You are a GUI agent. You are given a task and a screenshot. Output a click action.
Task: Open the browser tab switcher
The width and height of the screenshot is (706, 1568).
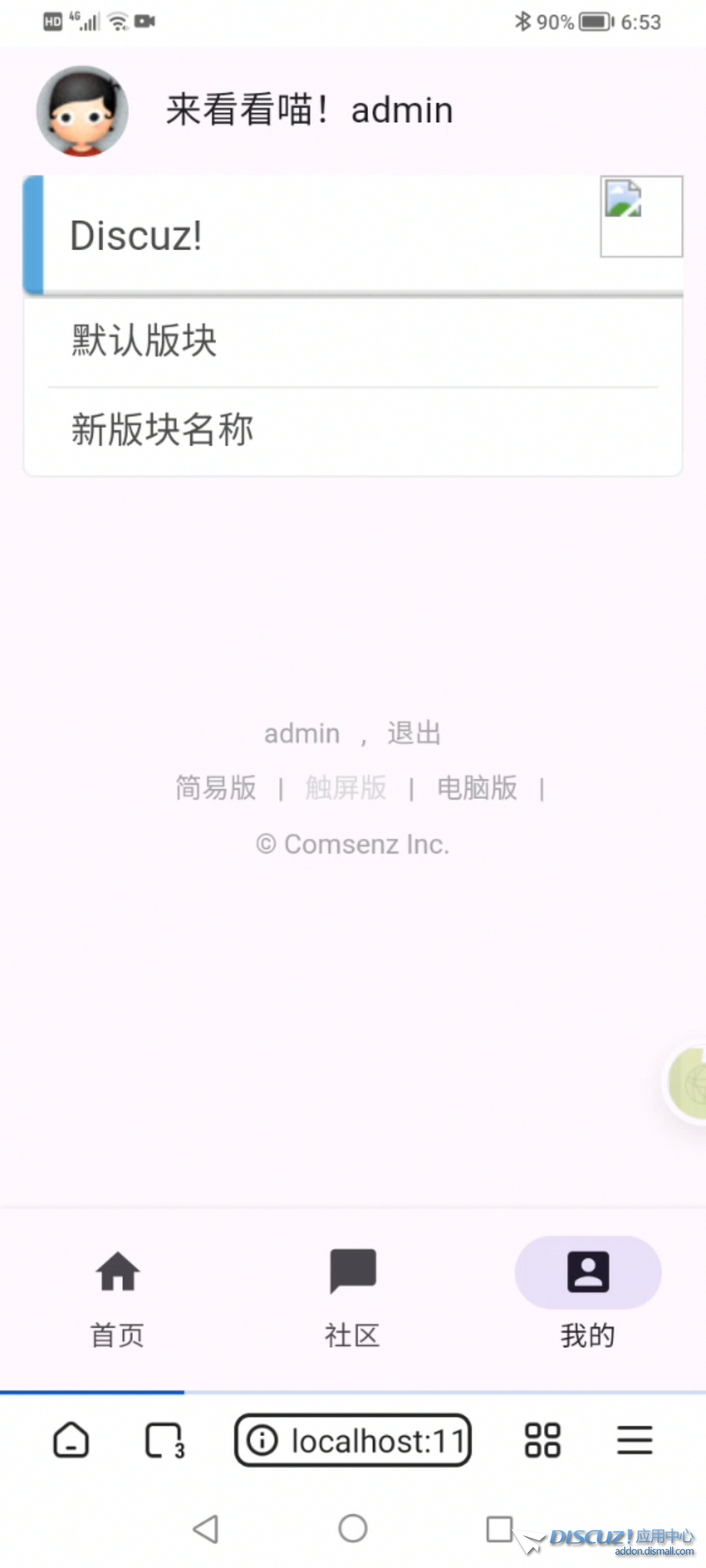(x=163, y=1440)
